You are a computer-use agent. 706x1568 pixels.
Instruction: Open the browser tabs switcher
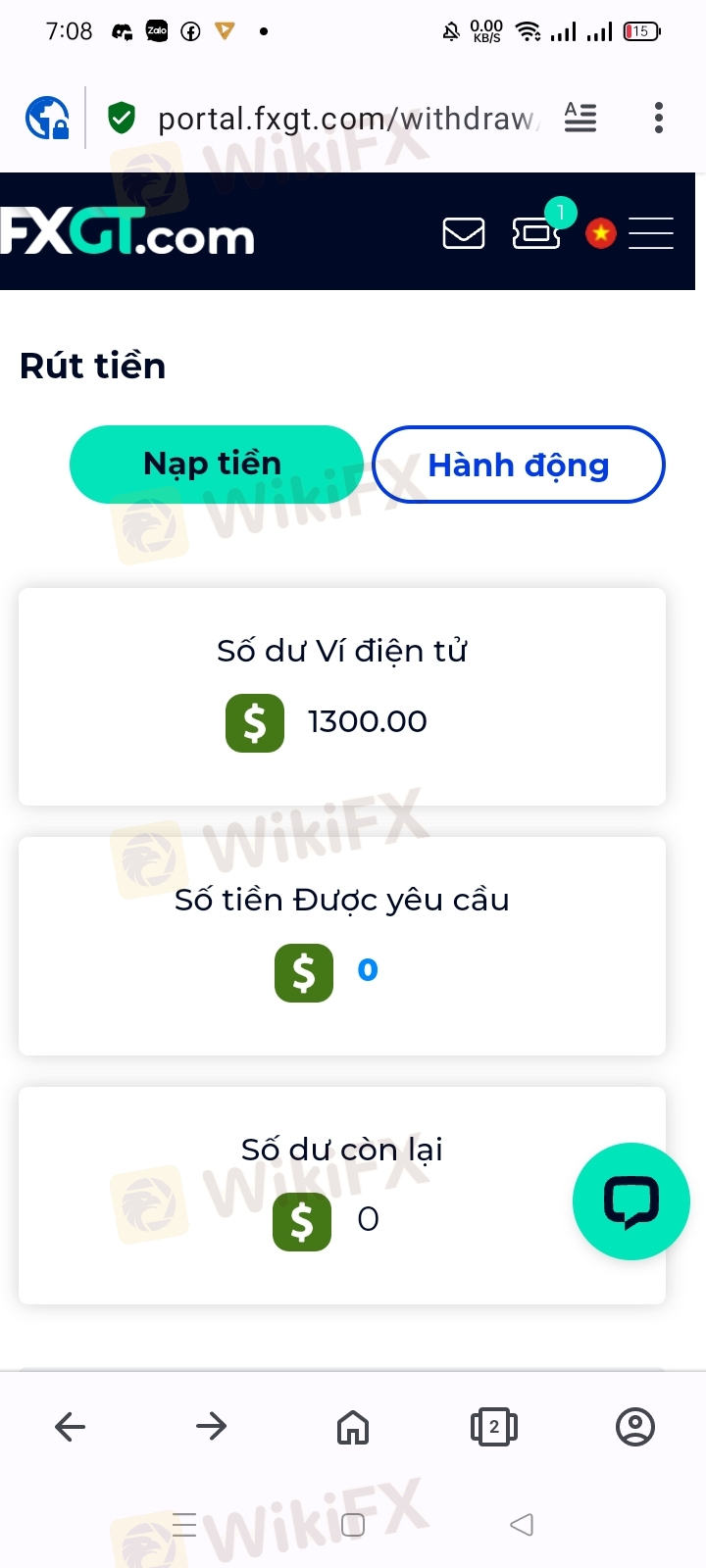click(x=494, y=1427)
